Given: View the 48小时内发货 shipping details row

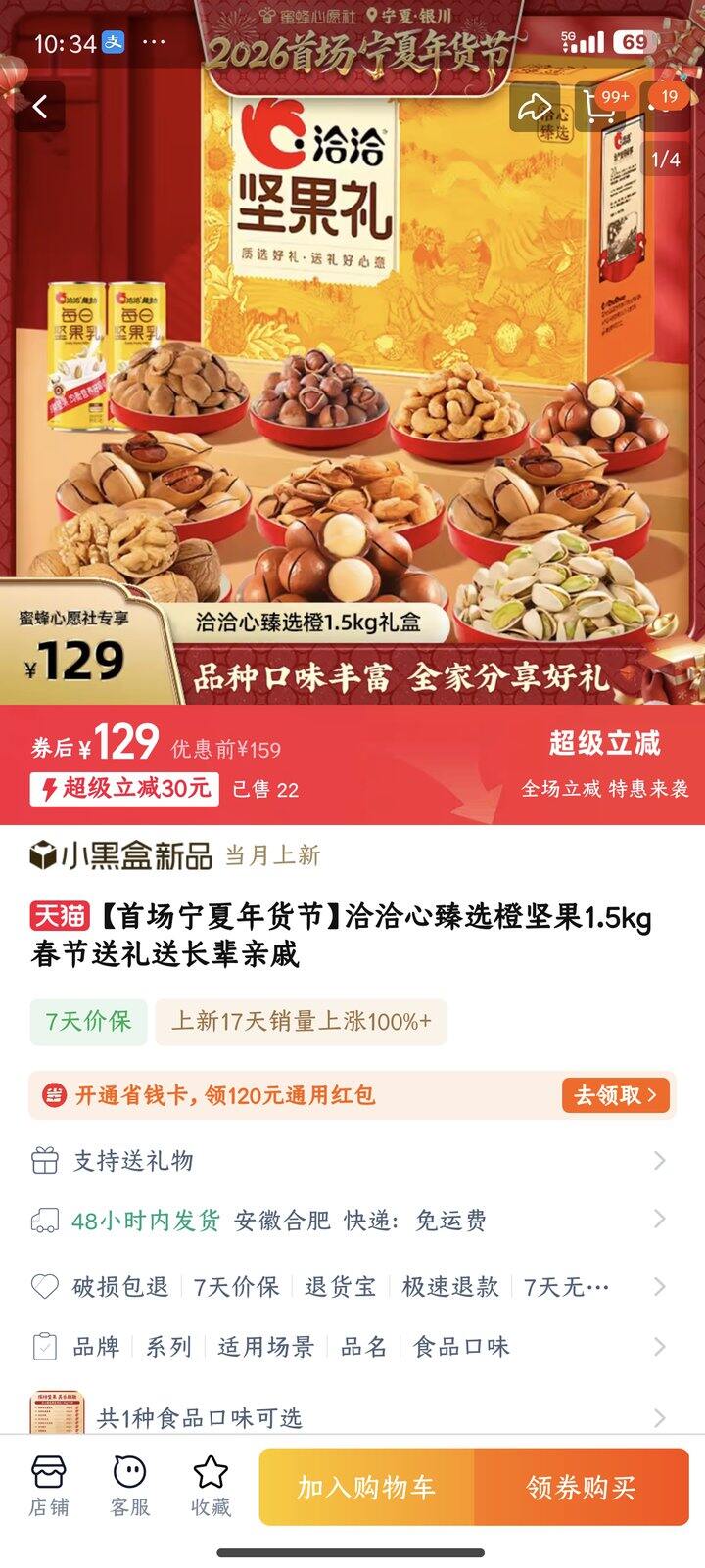Looking at the screenshot, I should click(352, 1221).
